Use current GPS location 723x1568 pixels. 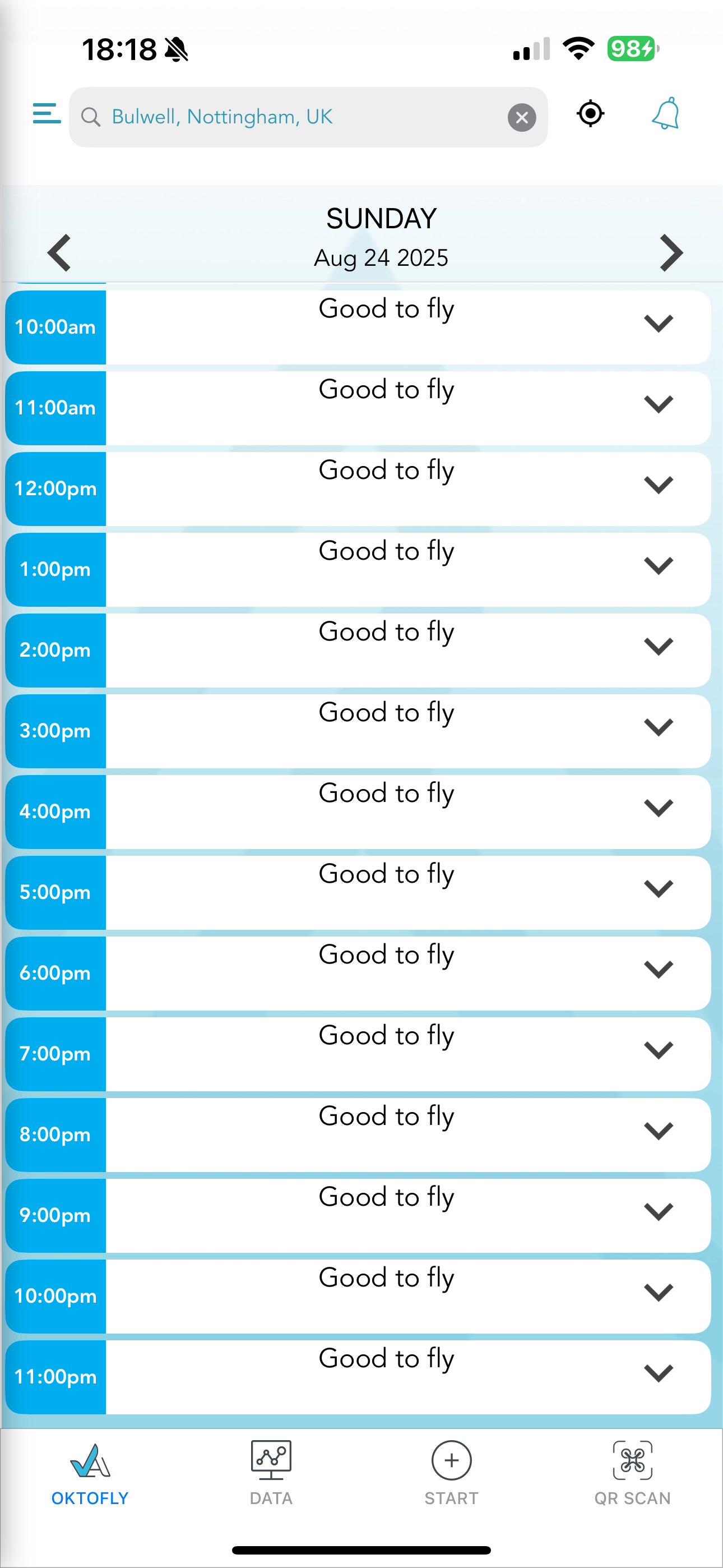(590, 114)
